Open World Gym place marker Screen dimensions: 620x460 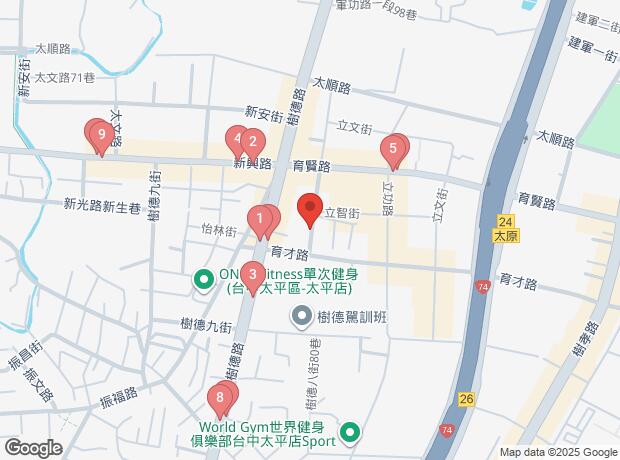(x=348, y=431)
